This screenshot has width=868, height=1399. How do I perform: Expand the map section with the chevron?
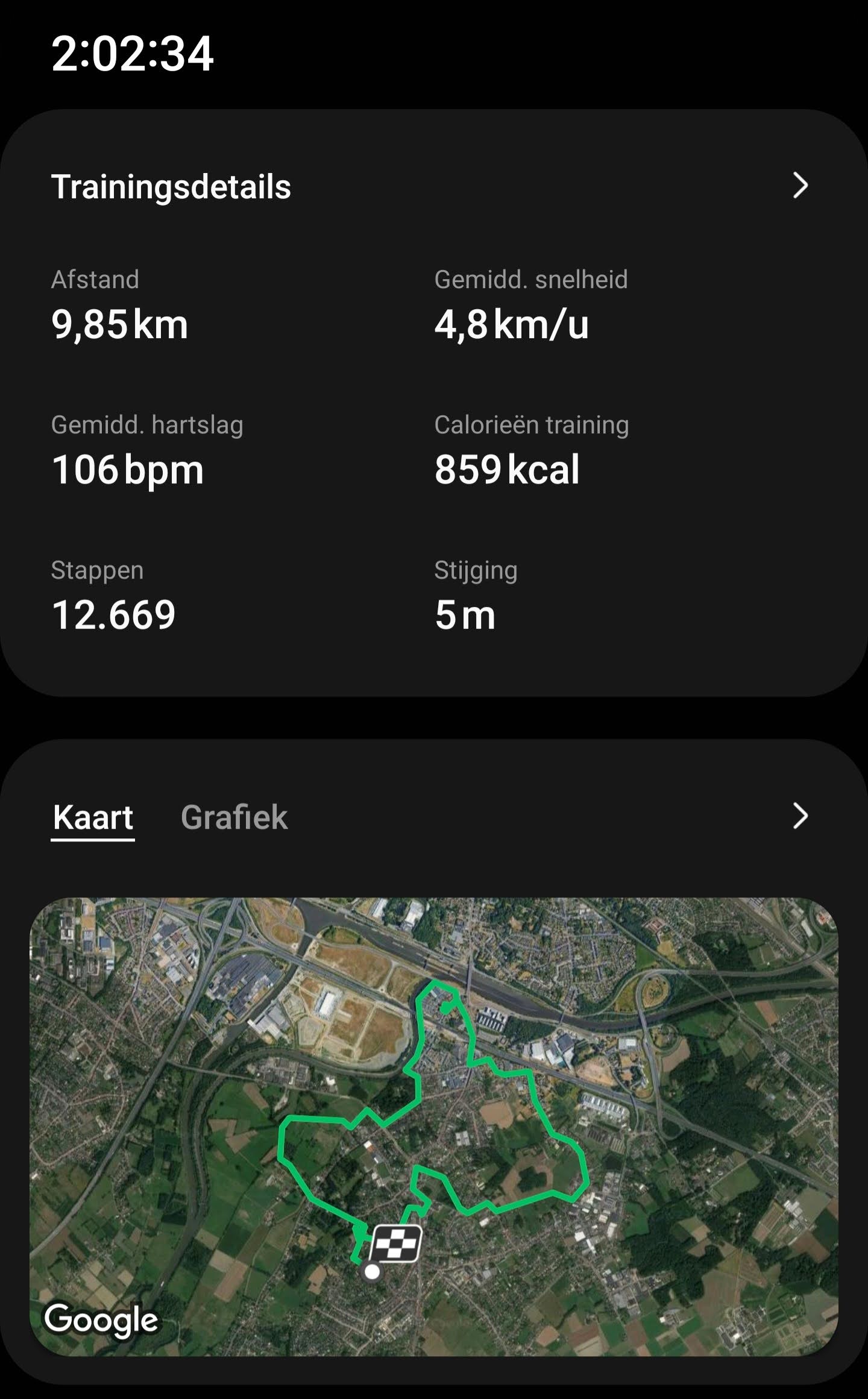800,816
